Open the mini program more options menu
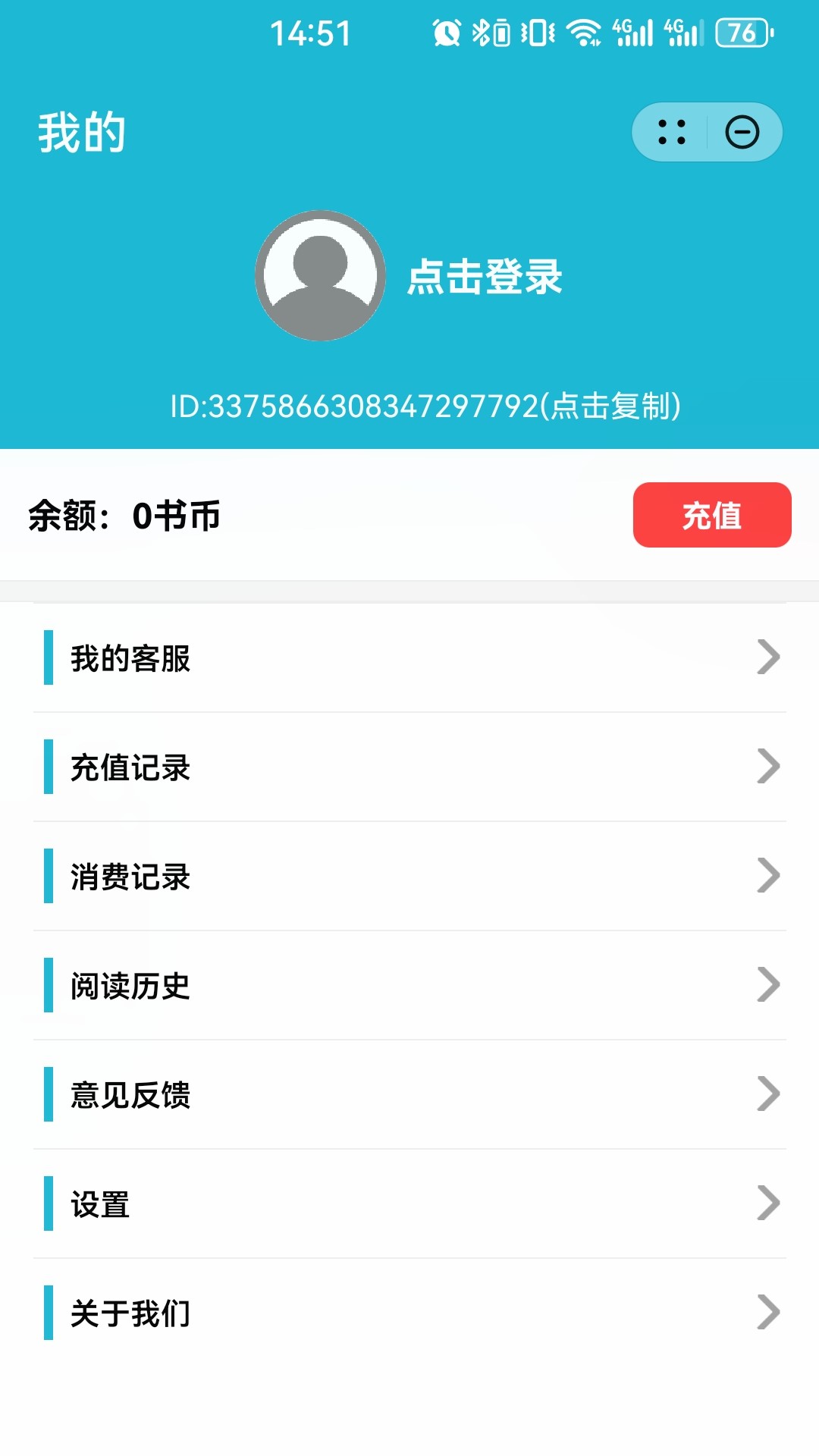The image size is (819, 1456). pyautogui.click(x=672, y=132)
